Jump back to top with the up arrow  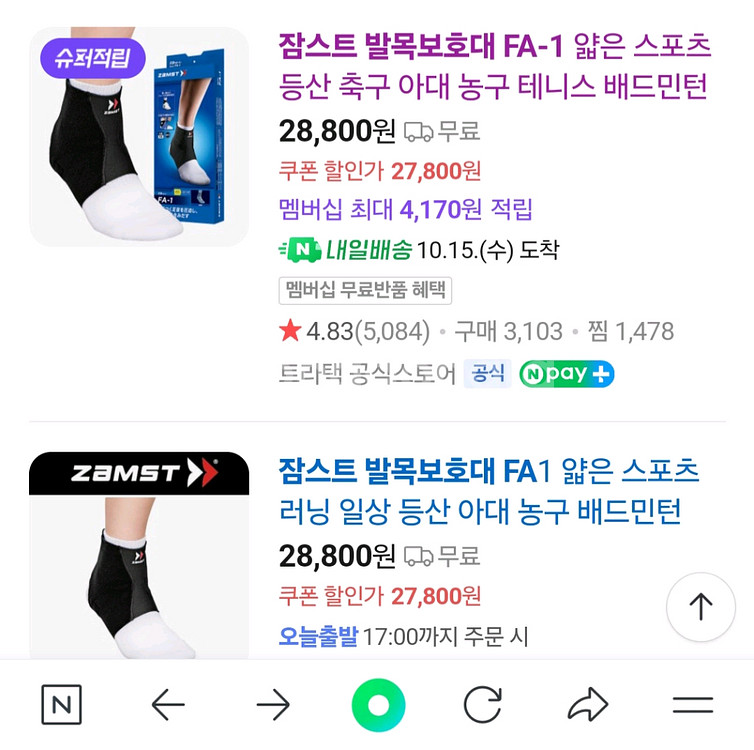click(700, 607)
